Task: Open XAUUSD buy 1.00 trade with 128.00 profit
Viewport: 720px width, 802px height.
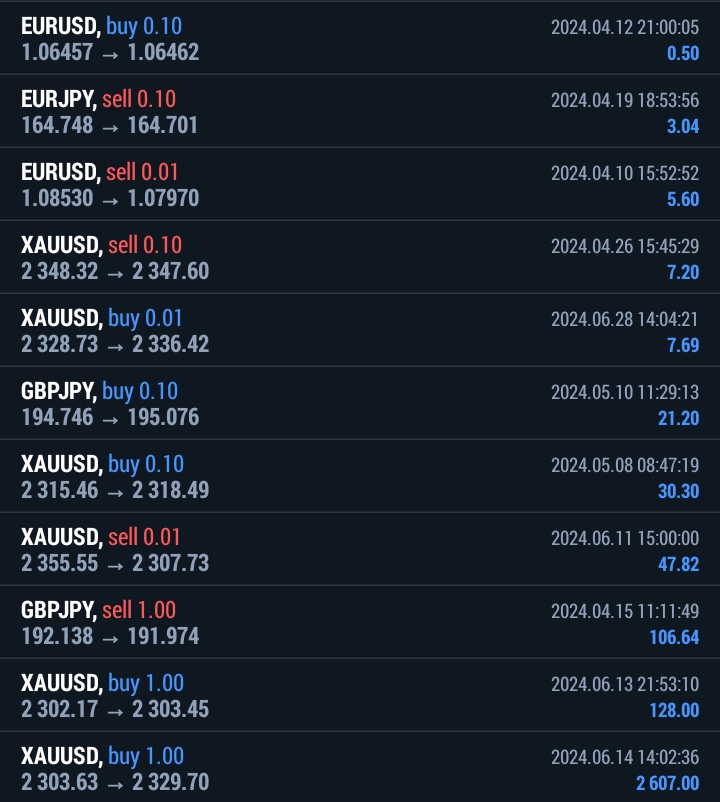Action: pos(360,695)
